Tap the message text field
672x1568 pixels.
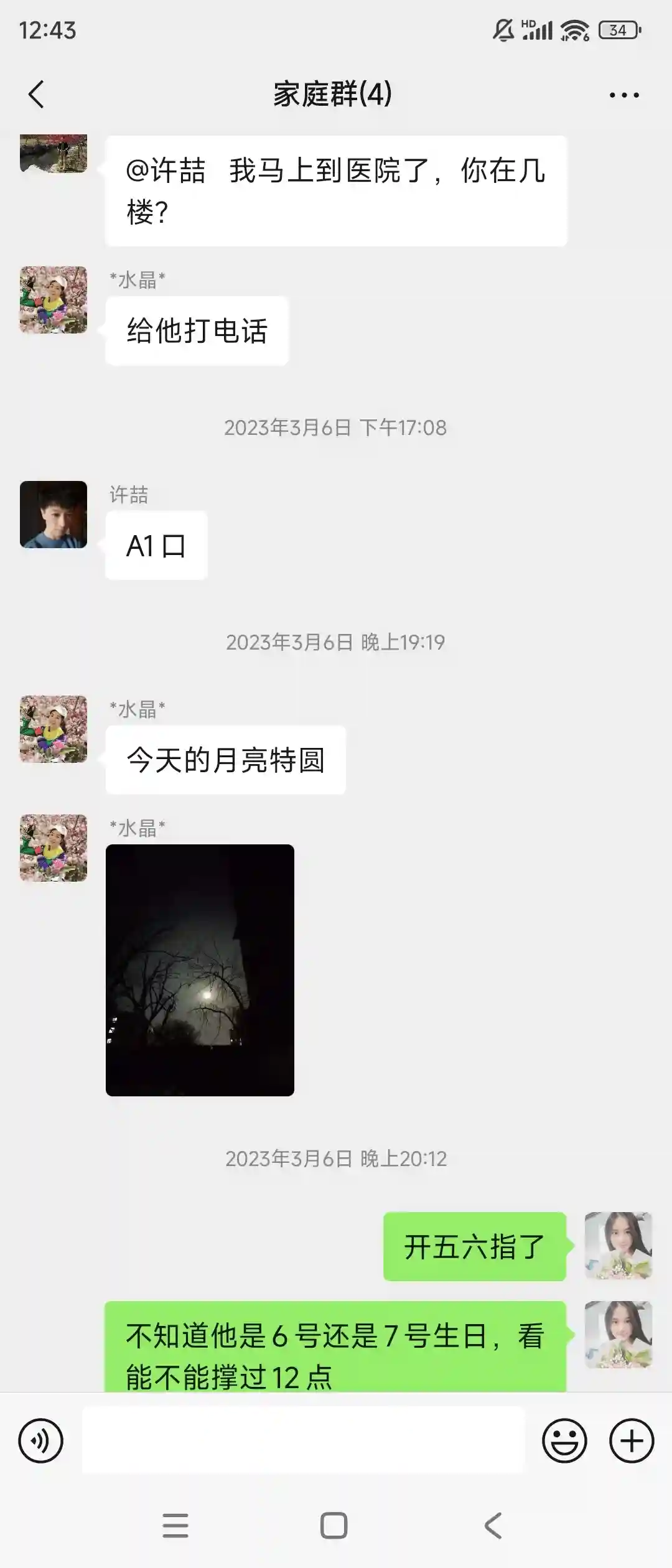pyautogui.click(x=304, y=1440)
